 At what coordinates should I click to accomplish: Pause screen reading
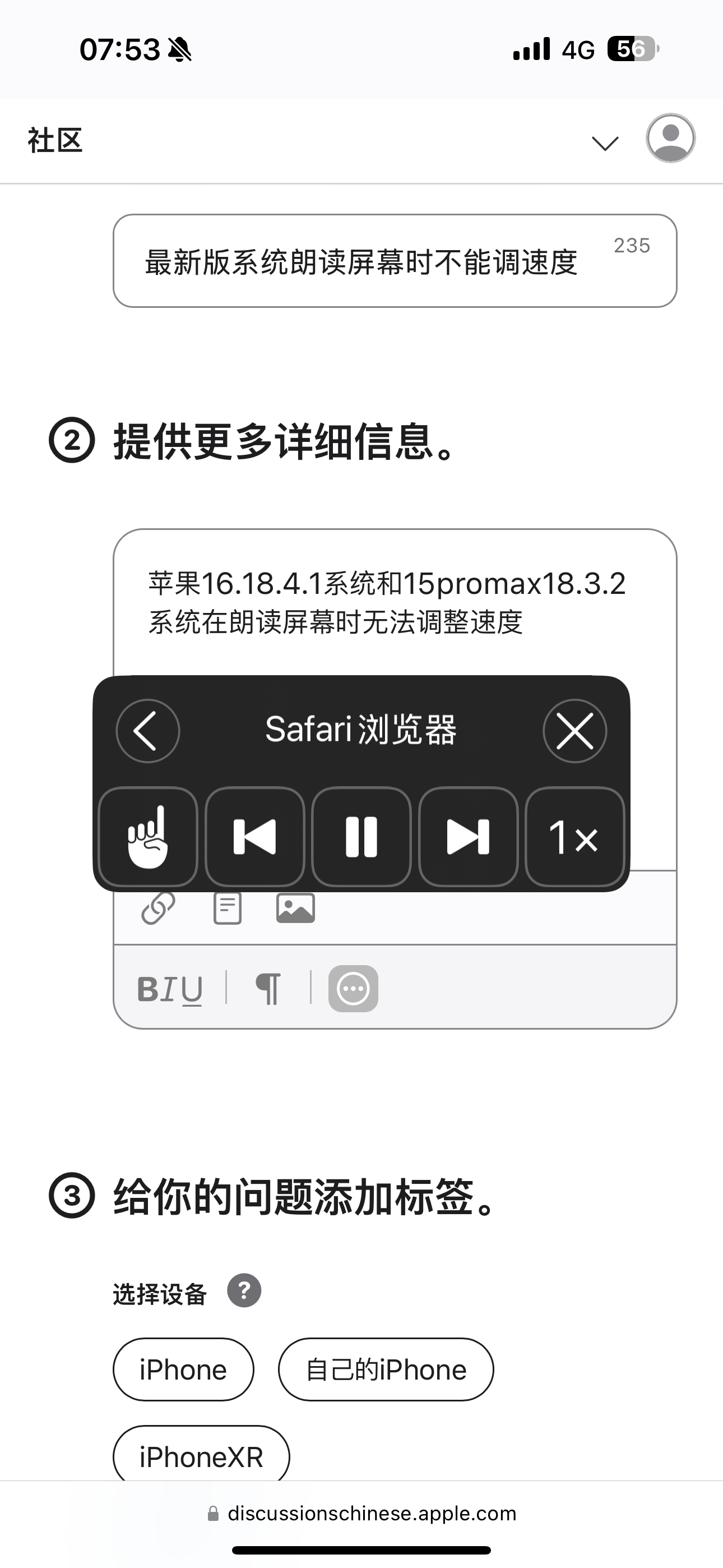coord(361,837)
